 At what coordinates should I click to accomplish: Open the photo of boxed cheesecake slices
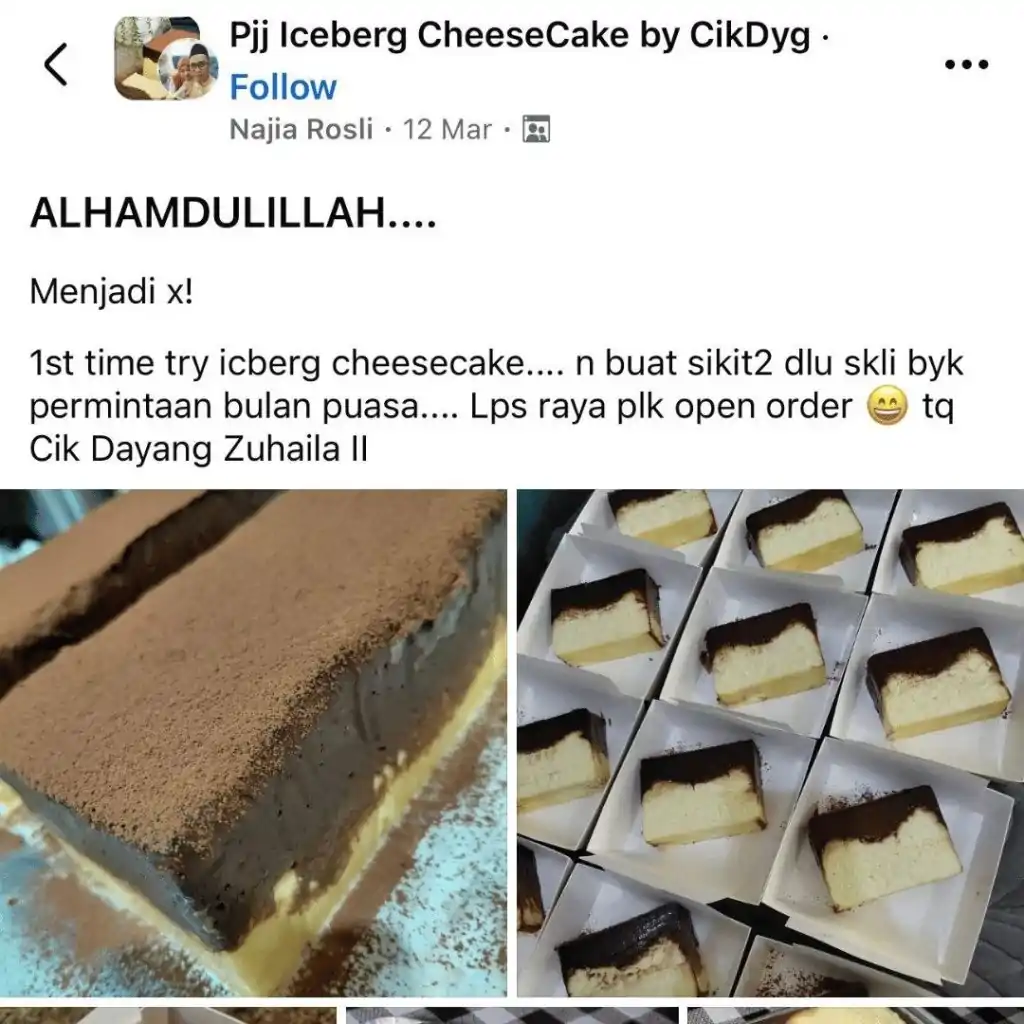pos(770,742)
